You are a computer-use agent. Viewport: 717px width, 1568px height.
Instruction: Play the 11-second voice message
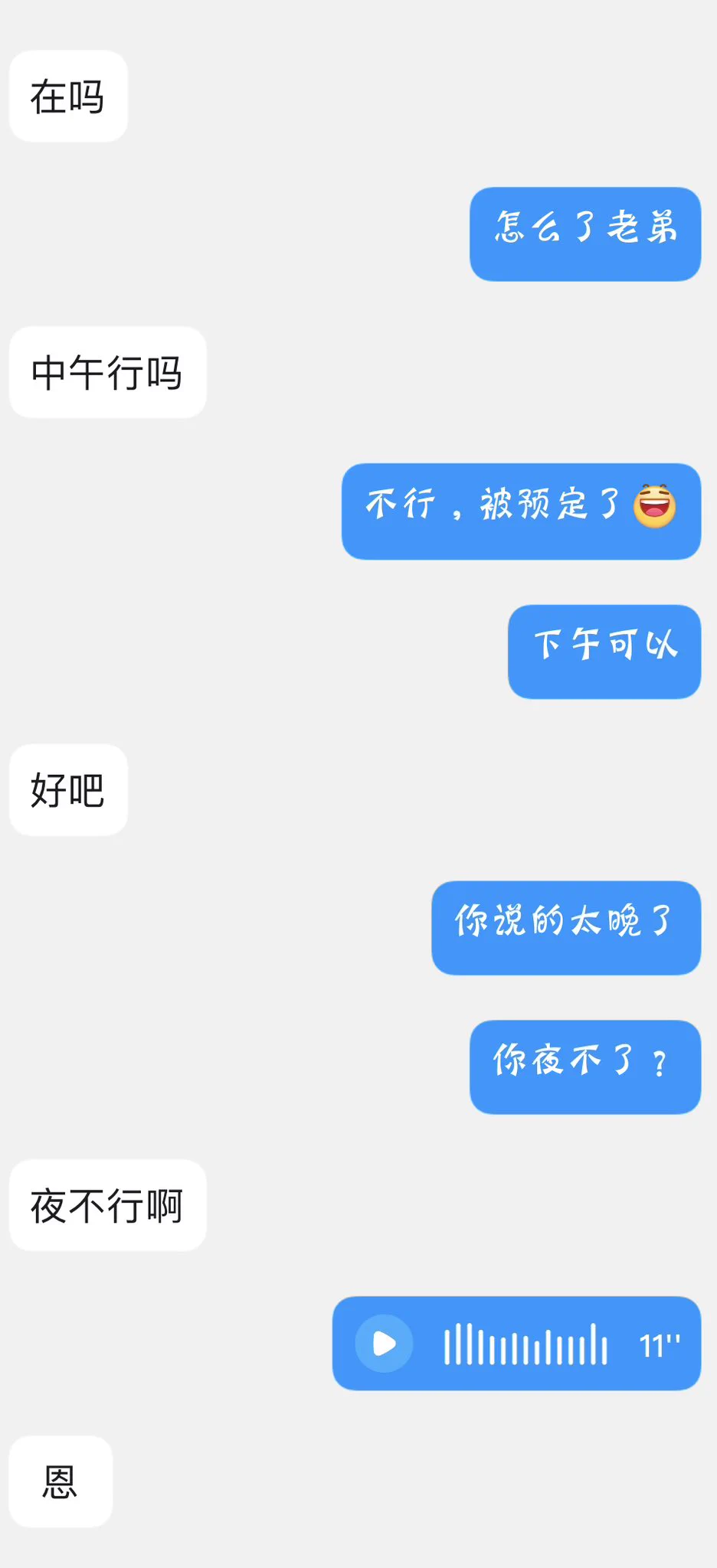tap(384, 1344)
